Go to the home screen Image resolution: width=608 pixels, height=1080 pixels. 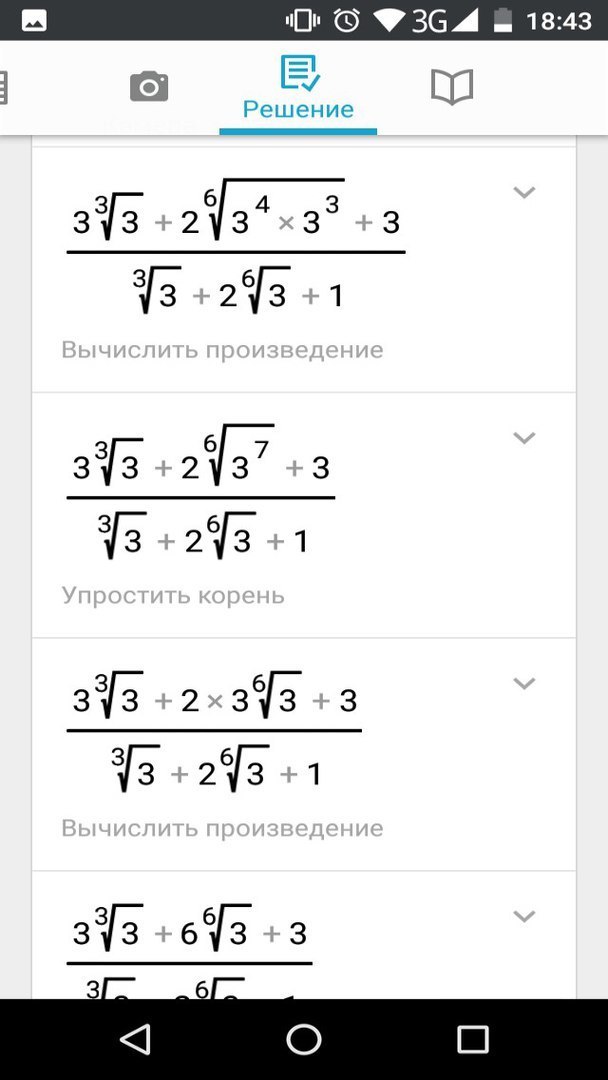pos(304,1039)
